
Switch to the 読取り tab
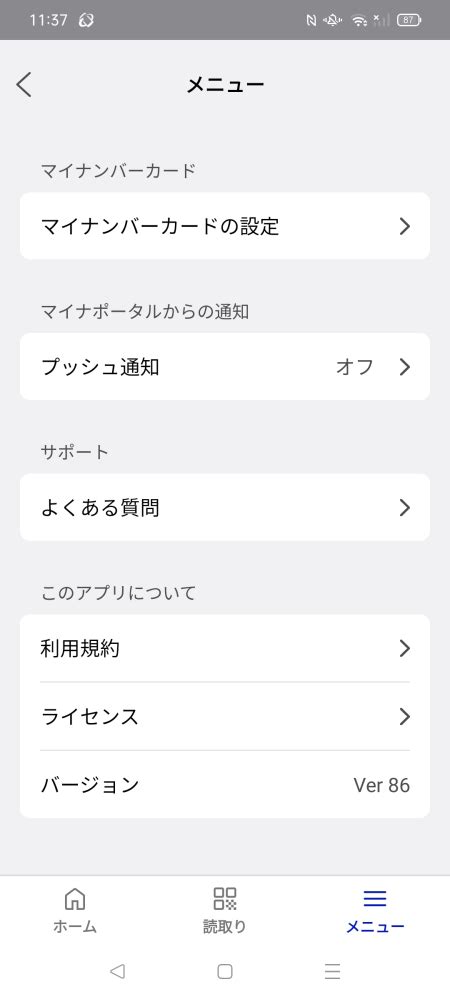coord(224,910)
